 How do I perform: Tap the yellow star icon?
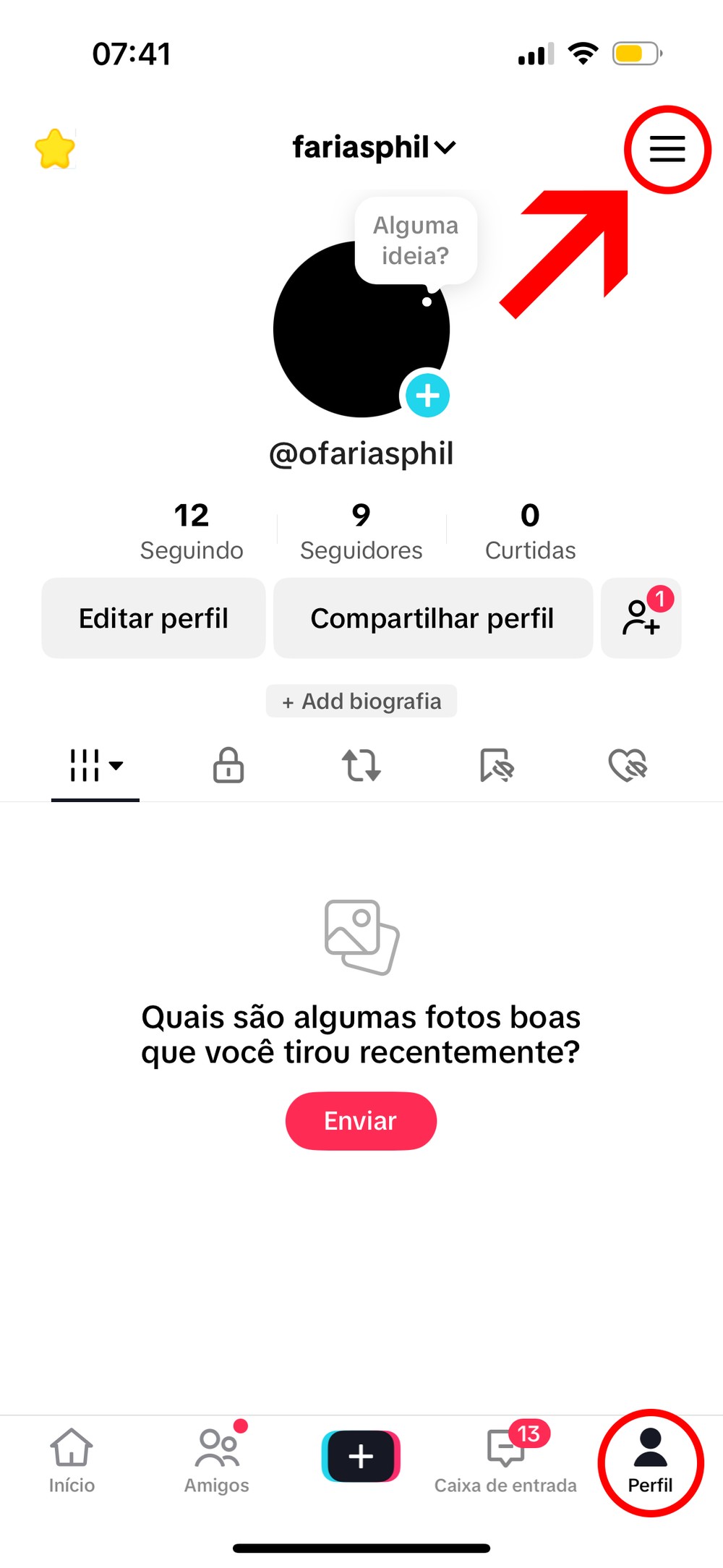(55, 149)
